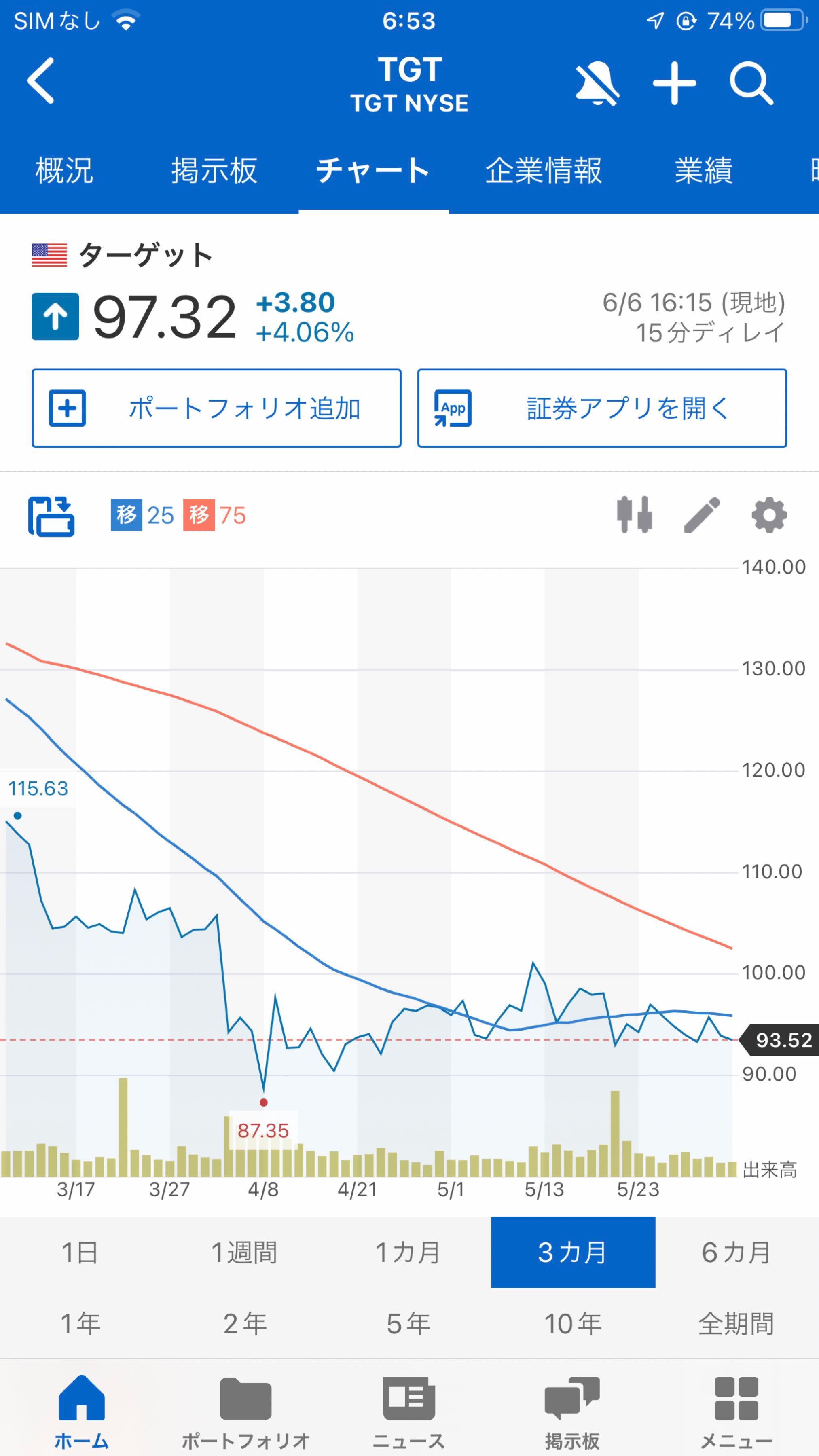Toggle the 移75 moving average indicator

tap(214, 516)
